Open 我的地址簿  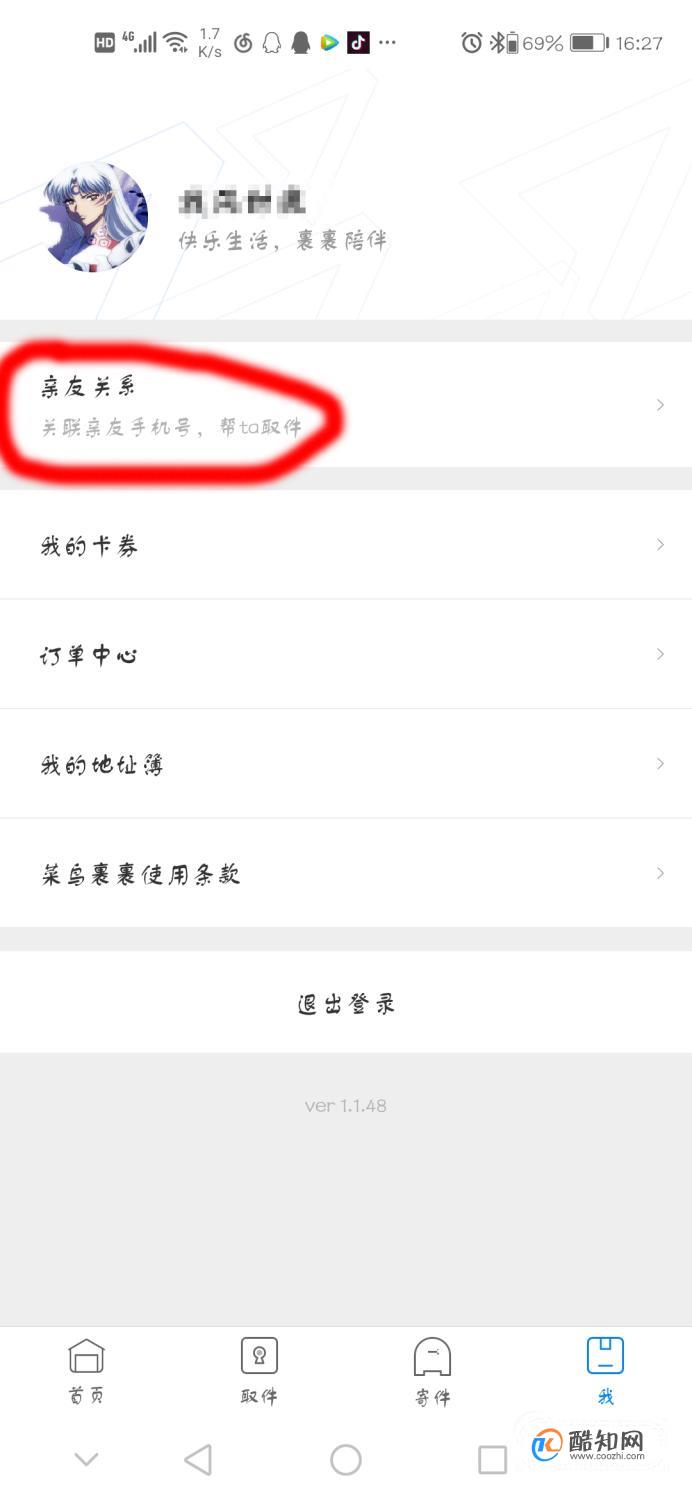click(346, 764)
